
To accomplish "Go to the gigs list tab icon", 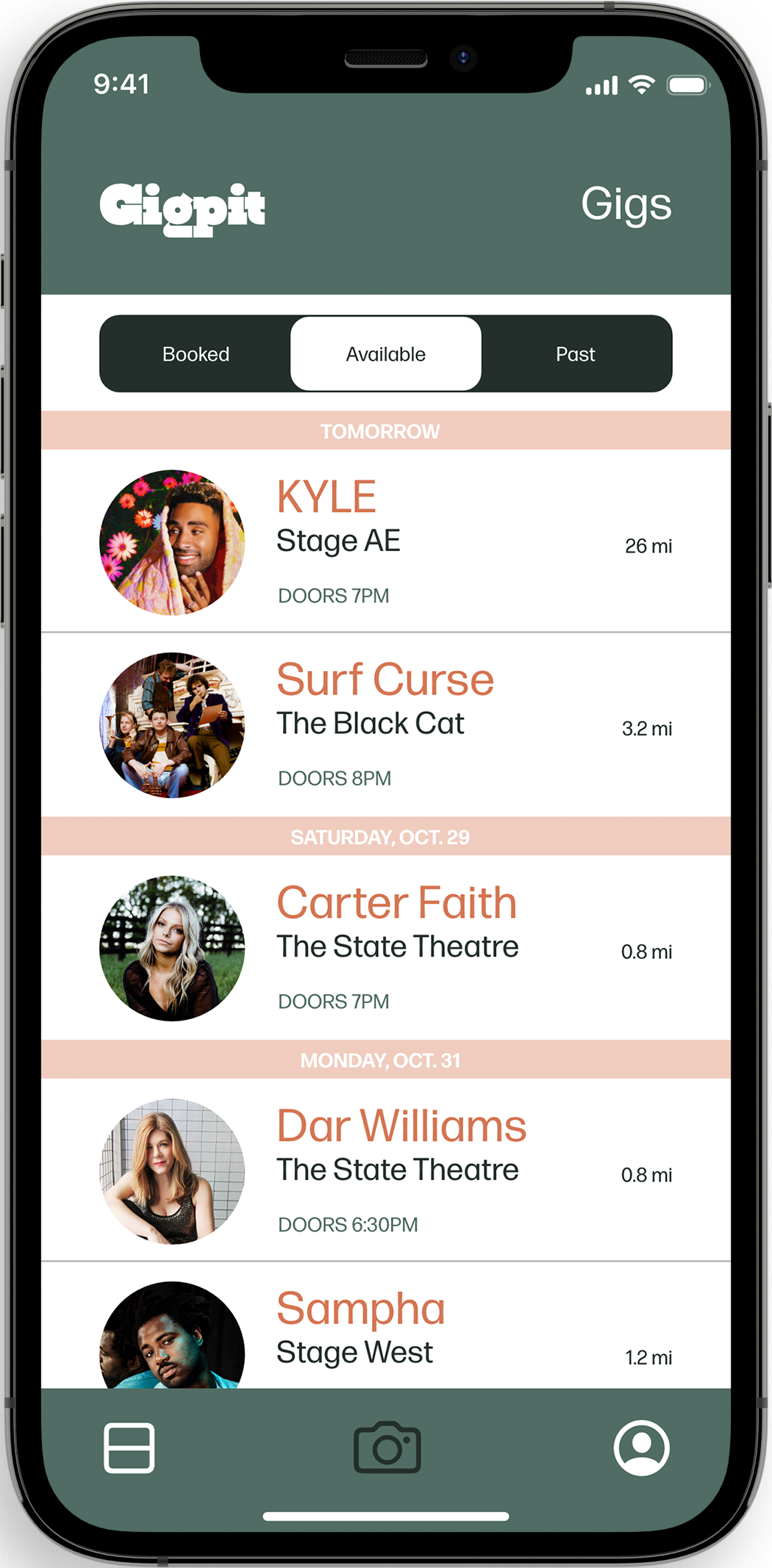I will [x=129, y=1448].
